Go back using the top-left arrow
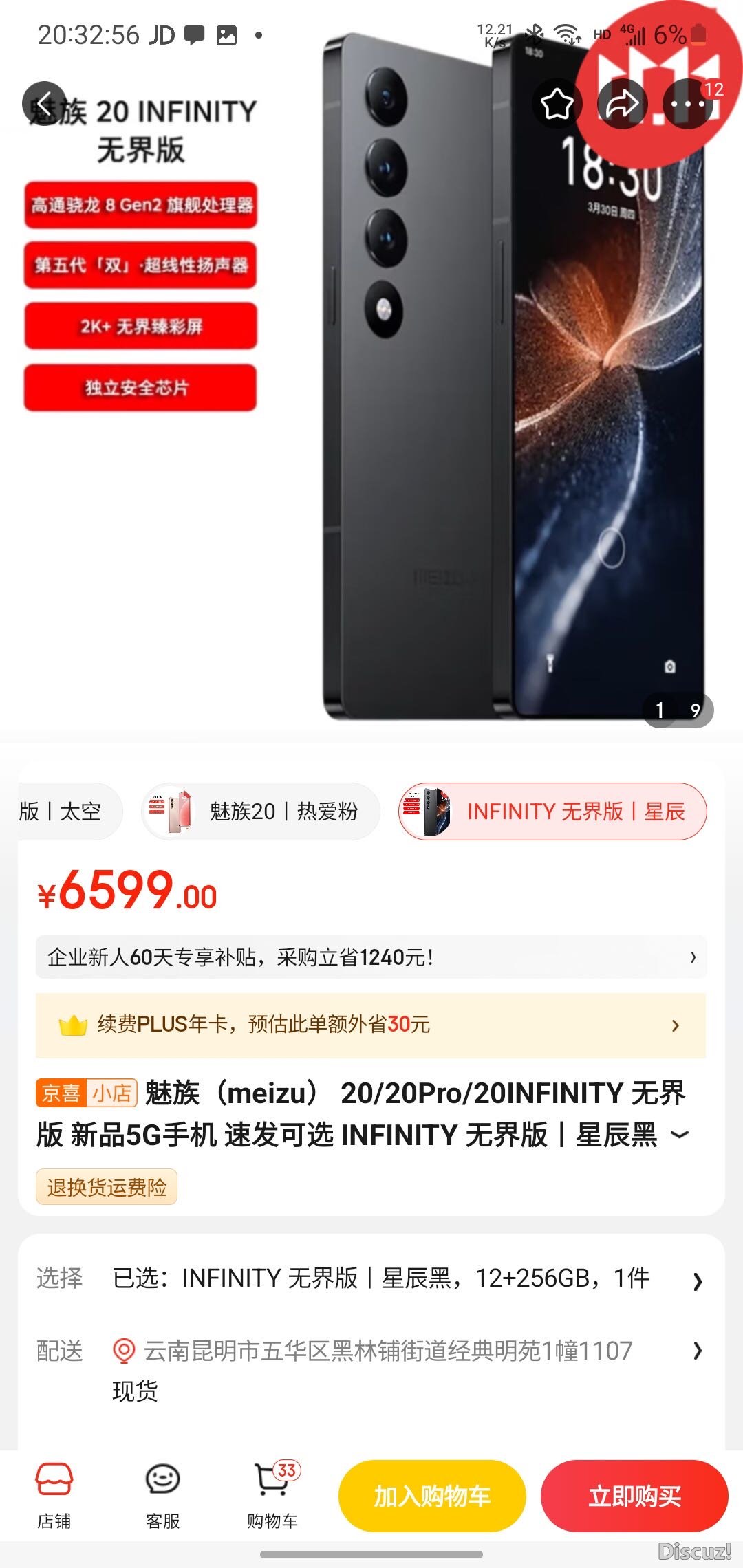743x1568 pixels. coord(44,104)
